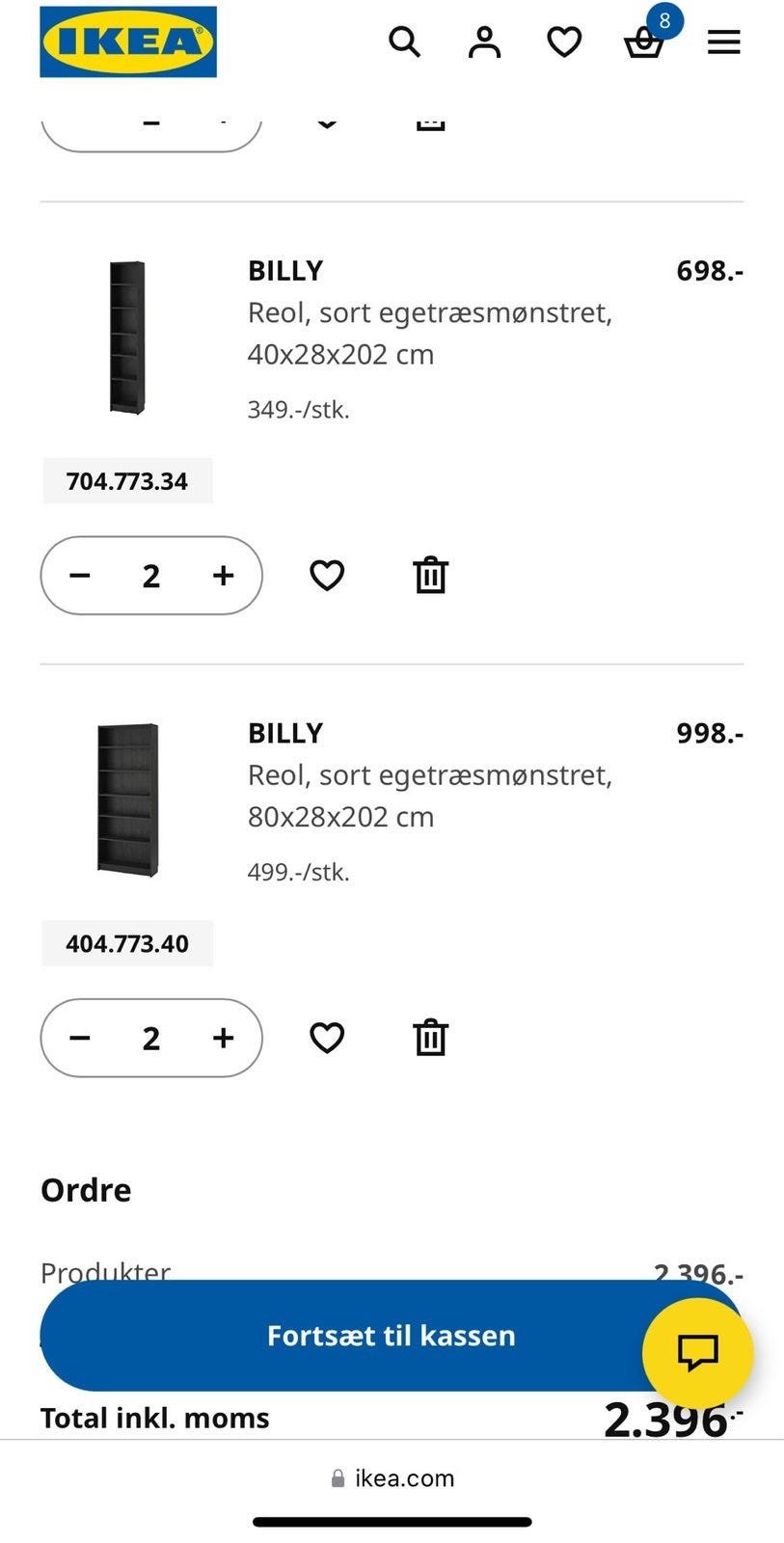Open the search icon
This screenshot has width=784, height=1543.
click(405, 42)
